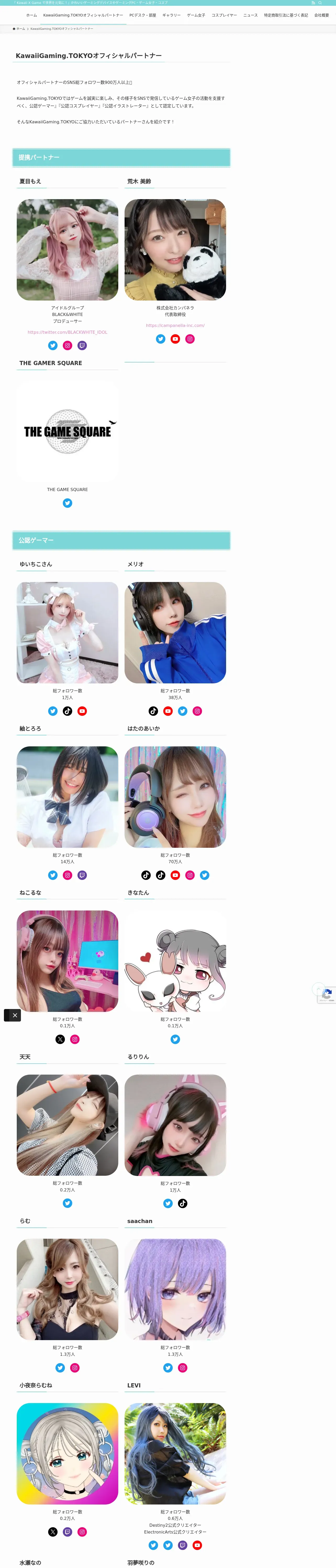Open 荒木 美鈴's YouTube icon
Image resolution: width=336 pixels, height=1568 pixels.
[175, 339]
